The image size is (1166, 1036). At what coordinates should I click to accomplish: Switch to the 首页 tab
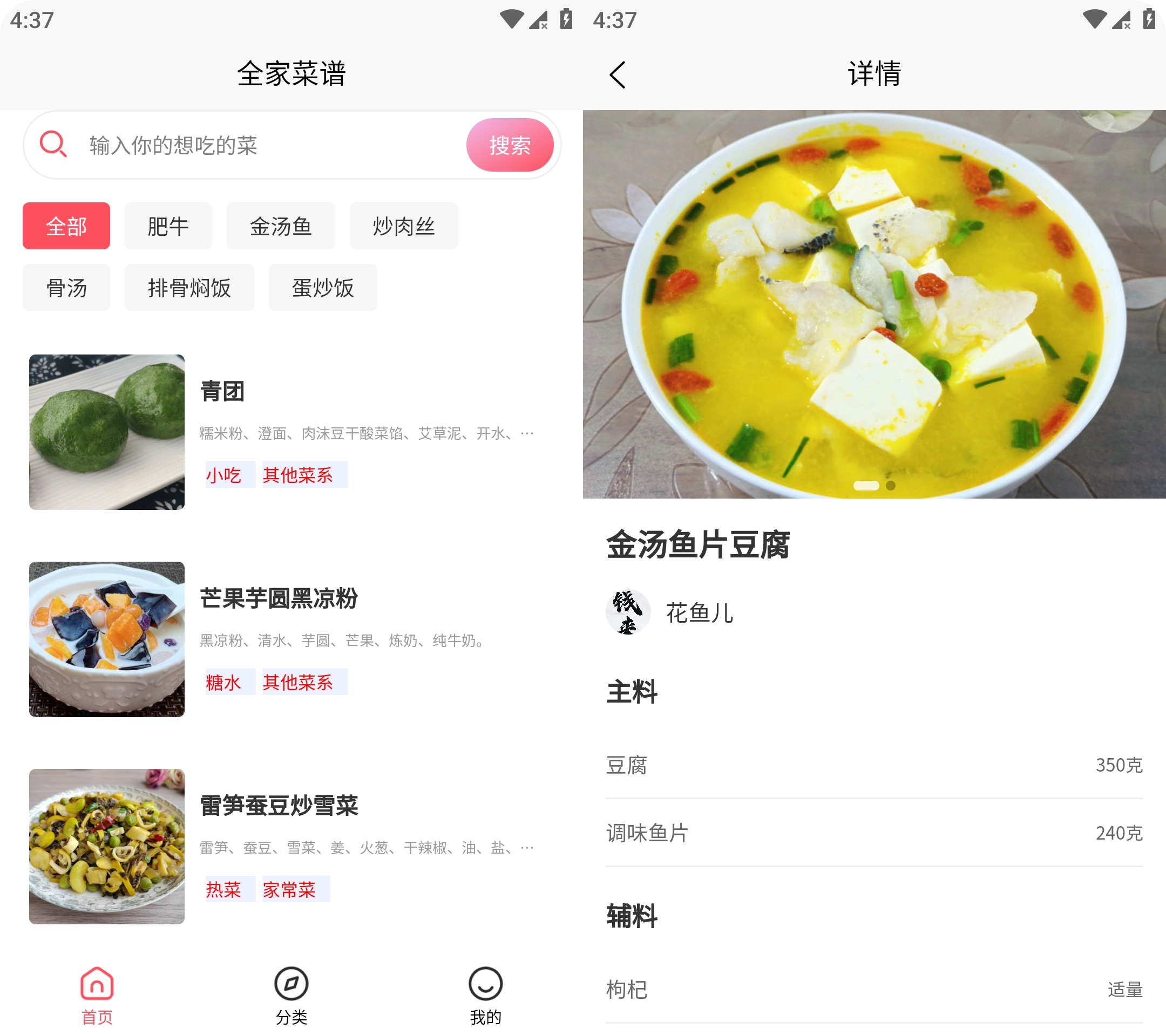pyautogui.click(x=97, y=994)
